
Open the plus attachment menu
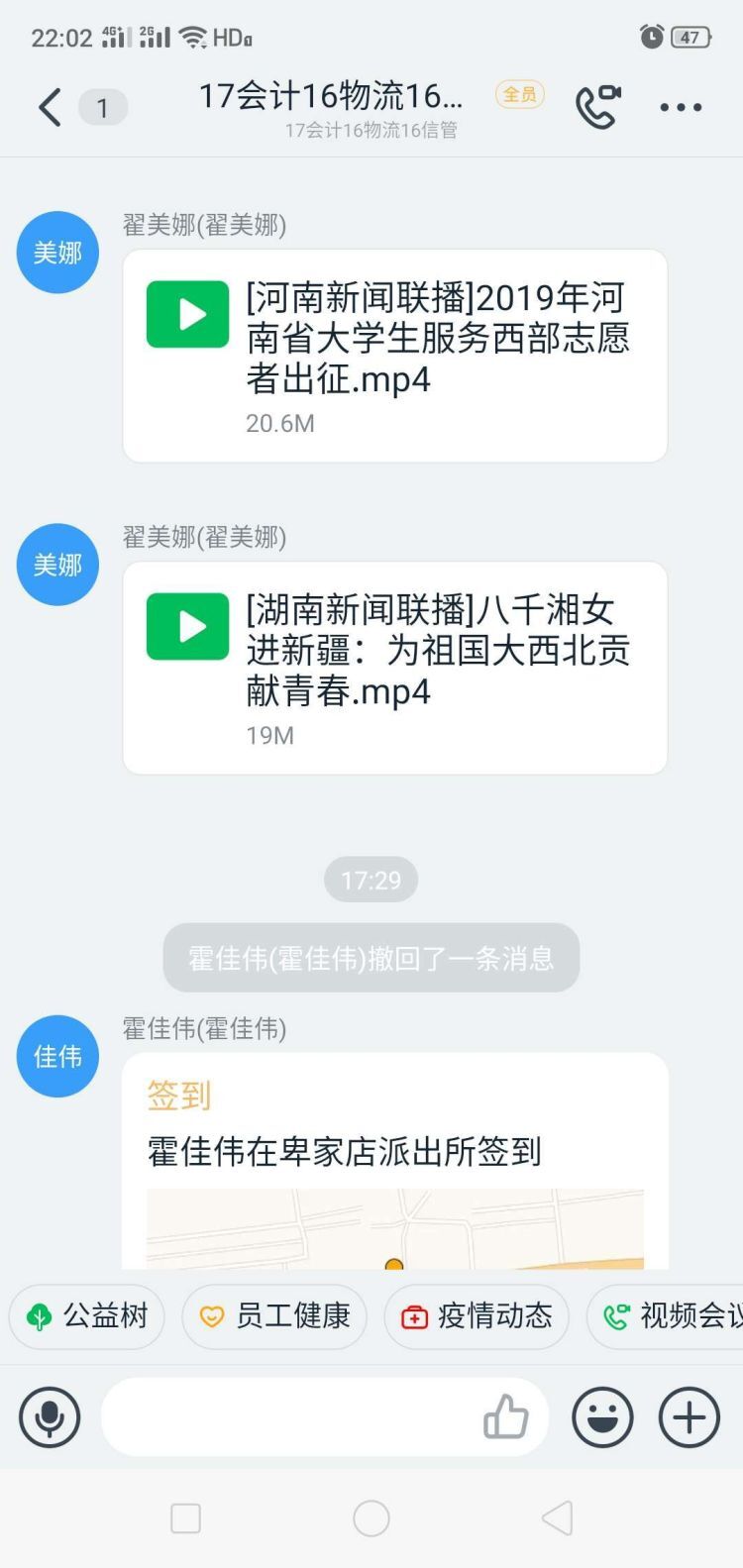690,1417
